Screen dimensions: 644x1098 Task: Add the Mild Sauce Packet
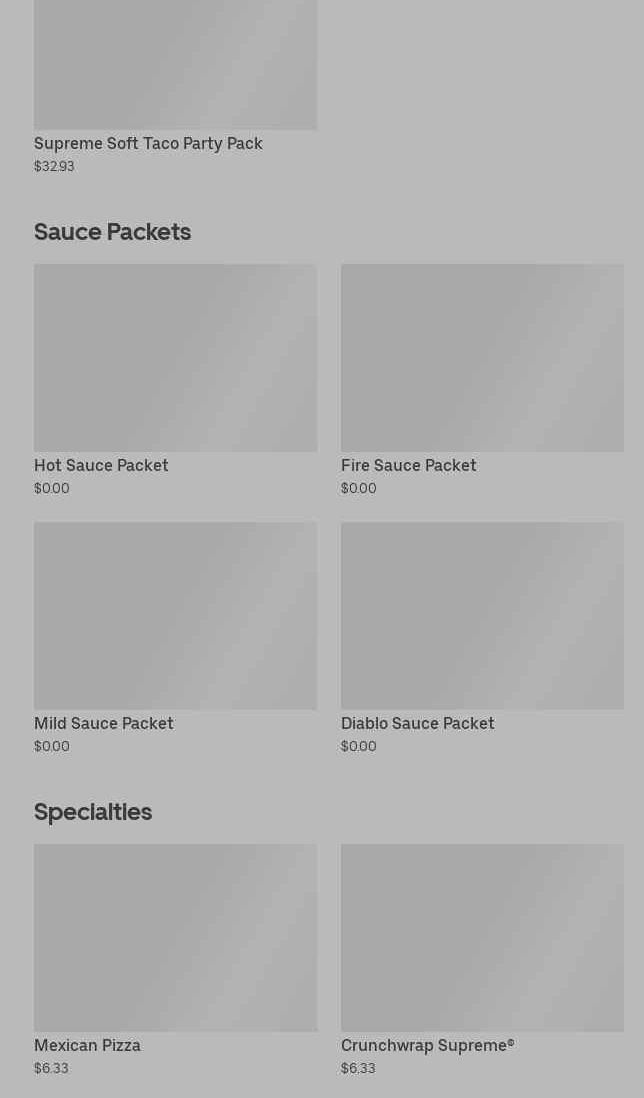pos(175,638)
